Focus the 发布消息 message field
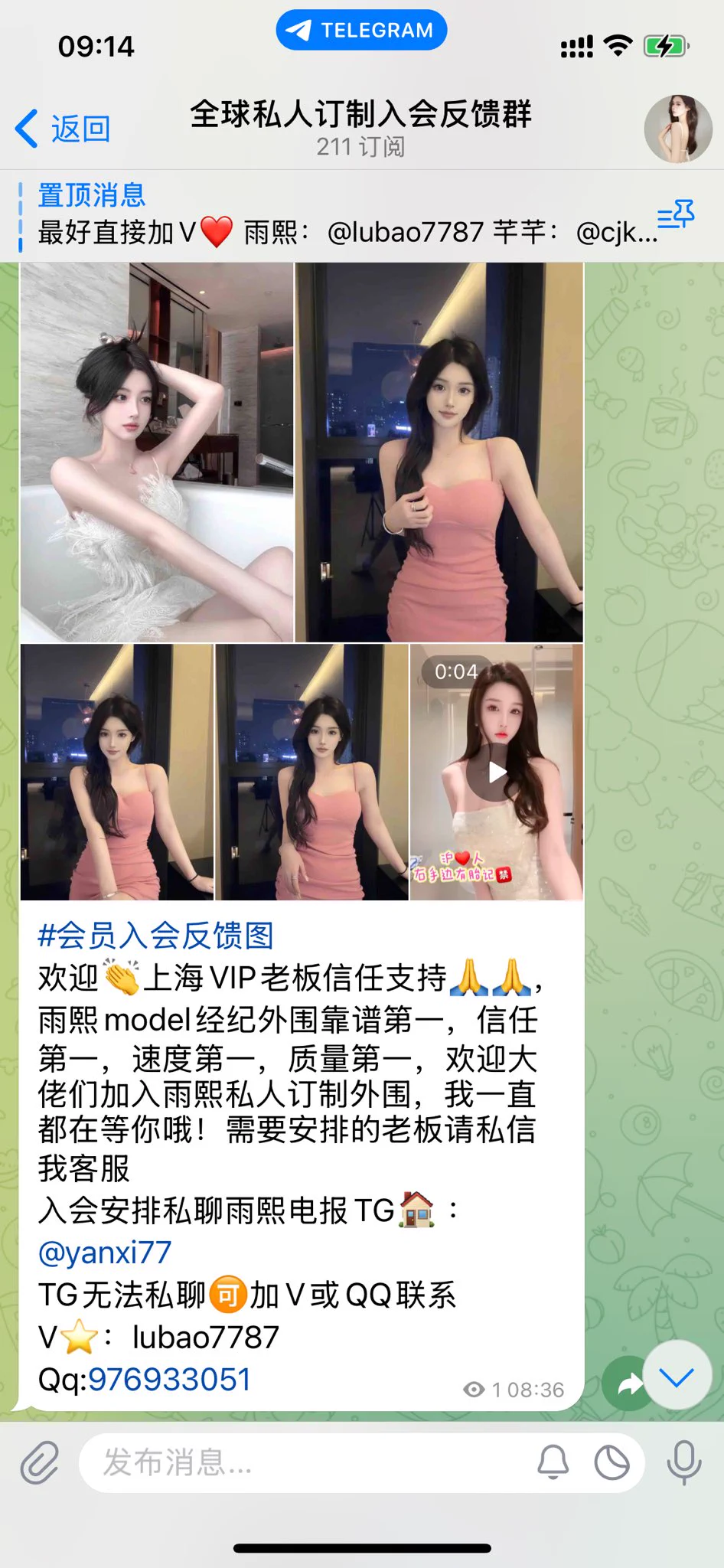724x1568 pixels. 306,1462
